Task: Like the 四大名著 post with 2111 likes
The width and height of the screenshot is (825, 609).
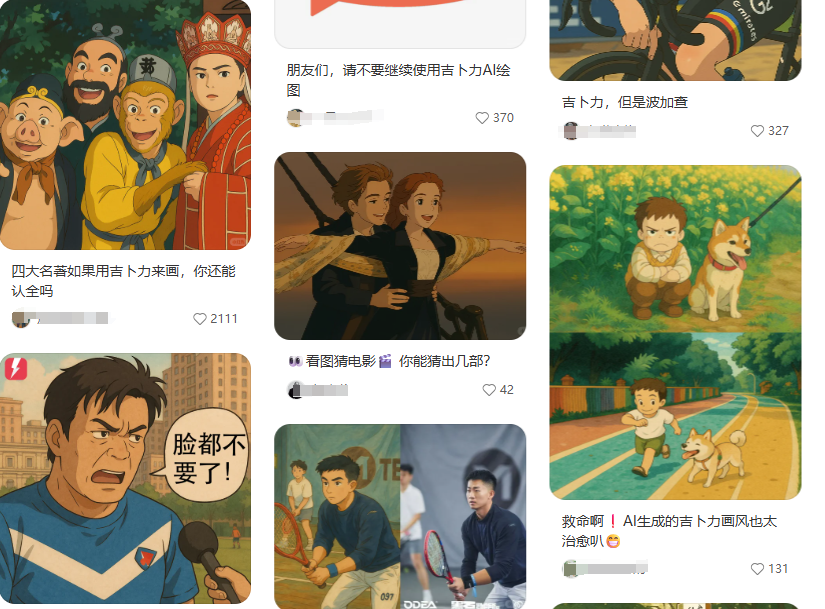Action: [x=200, y=319]
